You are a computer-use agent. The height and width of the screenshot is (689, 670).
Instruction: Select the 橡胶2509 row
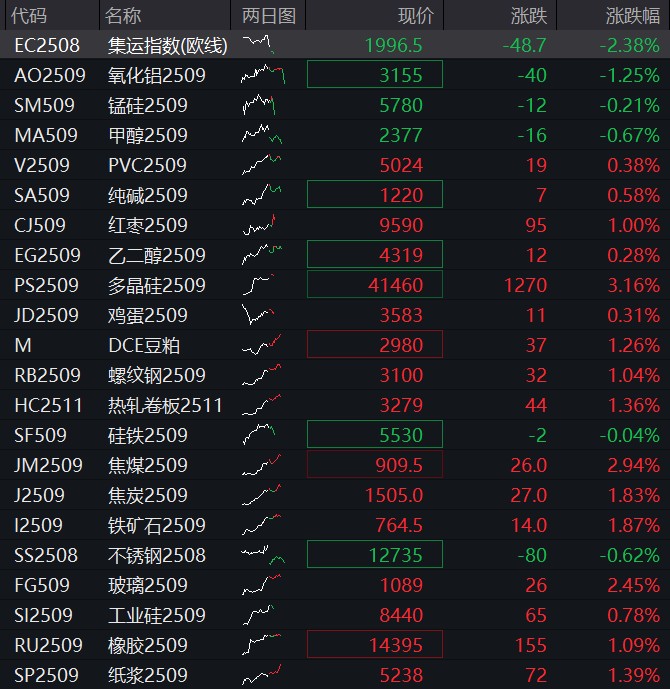[x=335, y=645]
